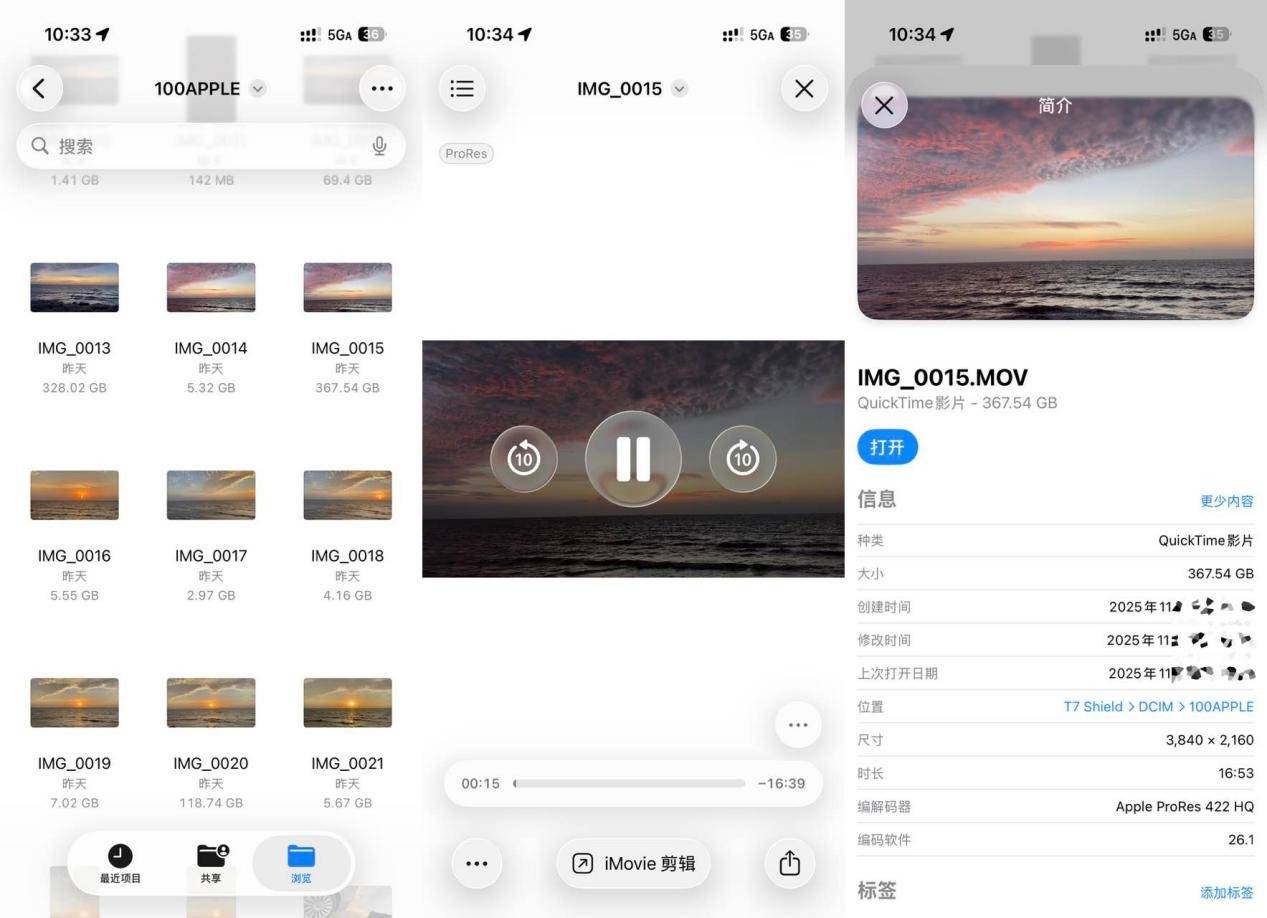Pause the playing video

click(633, 459)
